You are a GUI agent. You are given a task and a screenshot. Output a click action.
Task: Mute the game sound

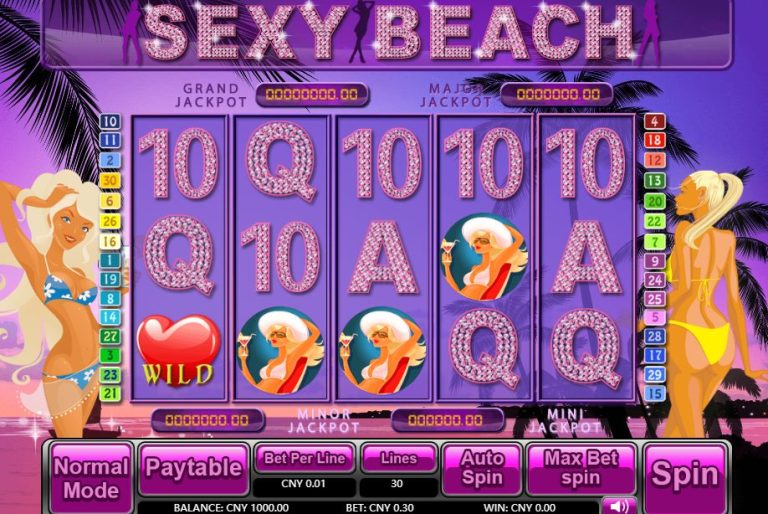click(618, 505)
